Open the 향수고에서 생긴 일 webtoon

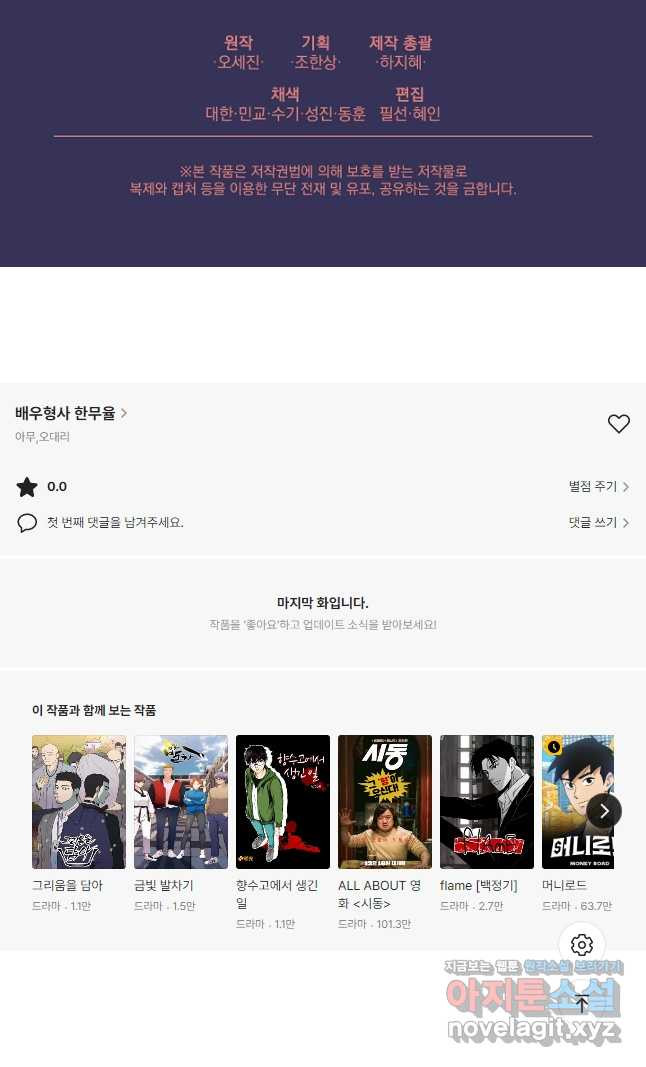283,802
